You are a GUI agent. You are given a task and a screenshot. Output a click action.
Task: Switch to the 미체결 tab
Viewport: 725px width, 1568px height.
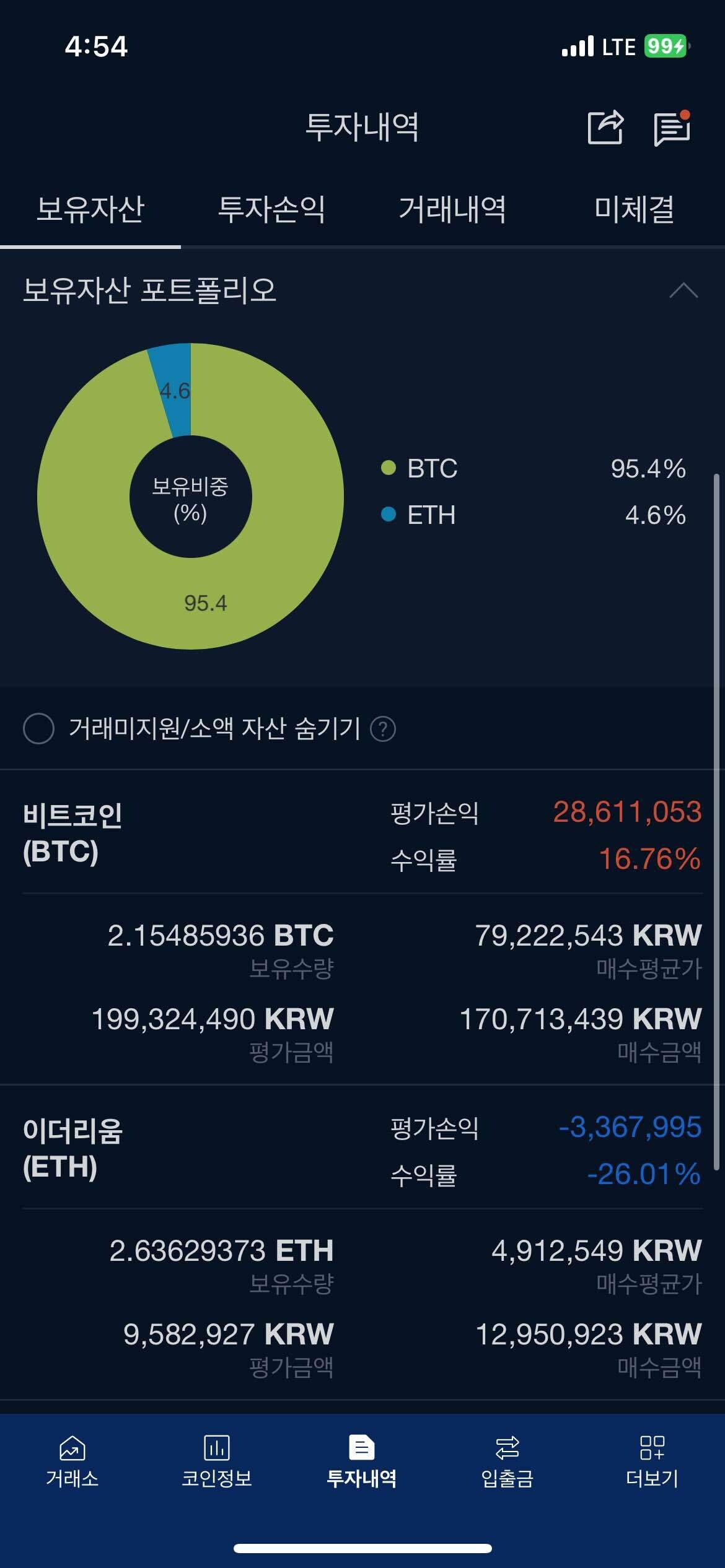[x=634, y=209]
